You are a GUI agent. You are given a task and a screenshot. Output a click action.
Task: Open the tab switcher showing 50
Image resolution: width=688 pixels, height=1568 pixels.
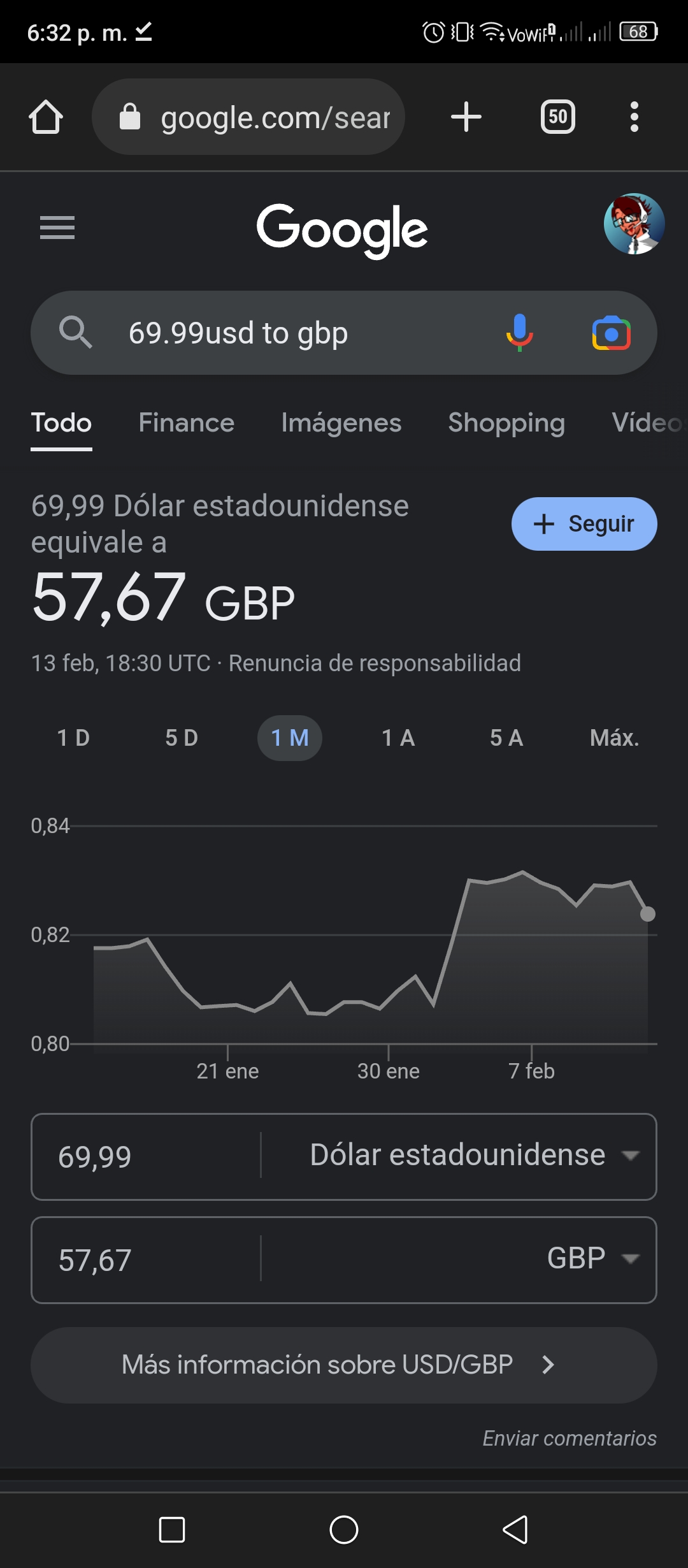point(558,117)
